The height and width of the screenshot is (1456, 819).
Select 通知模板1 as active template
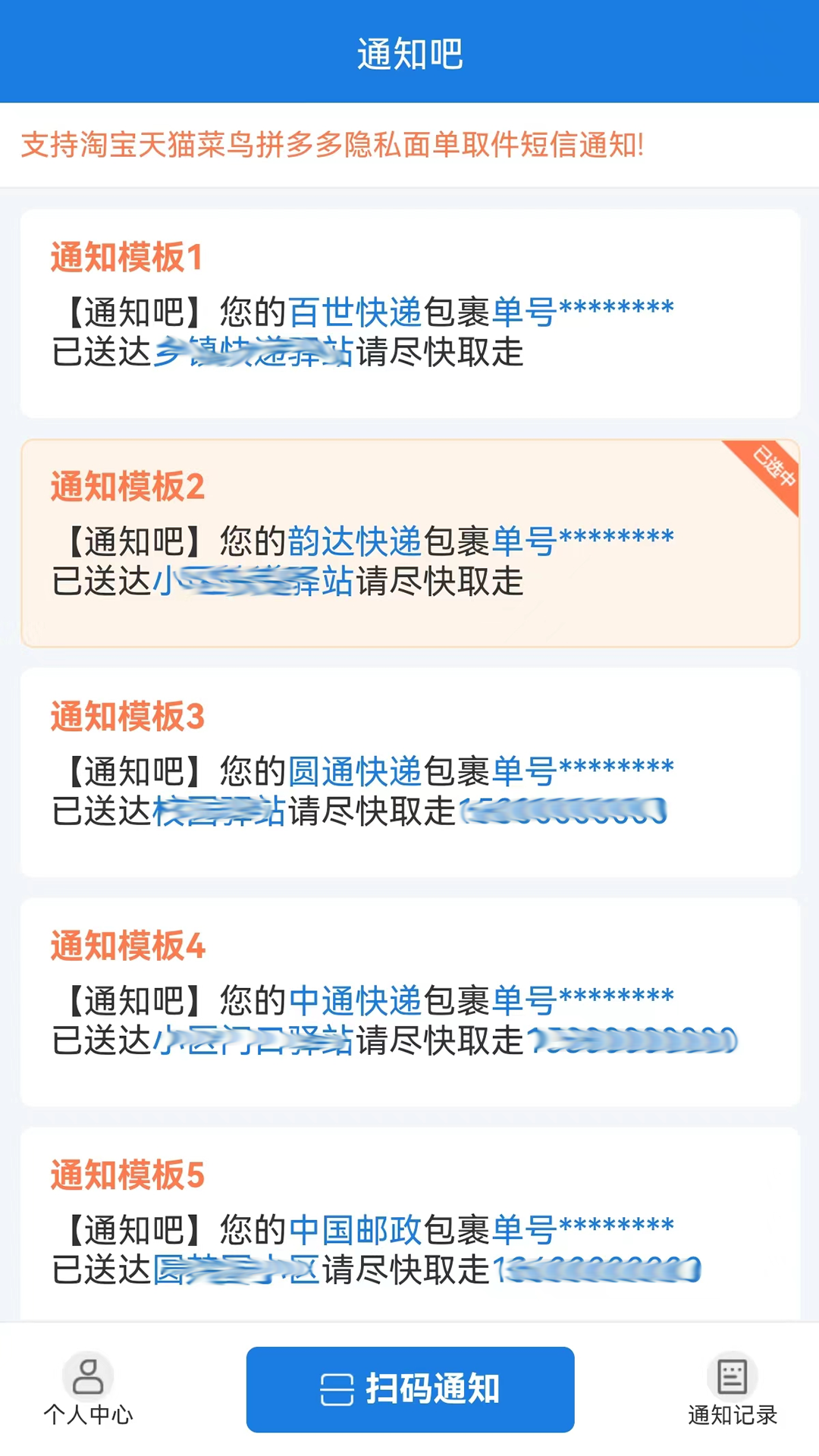409,315
